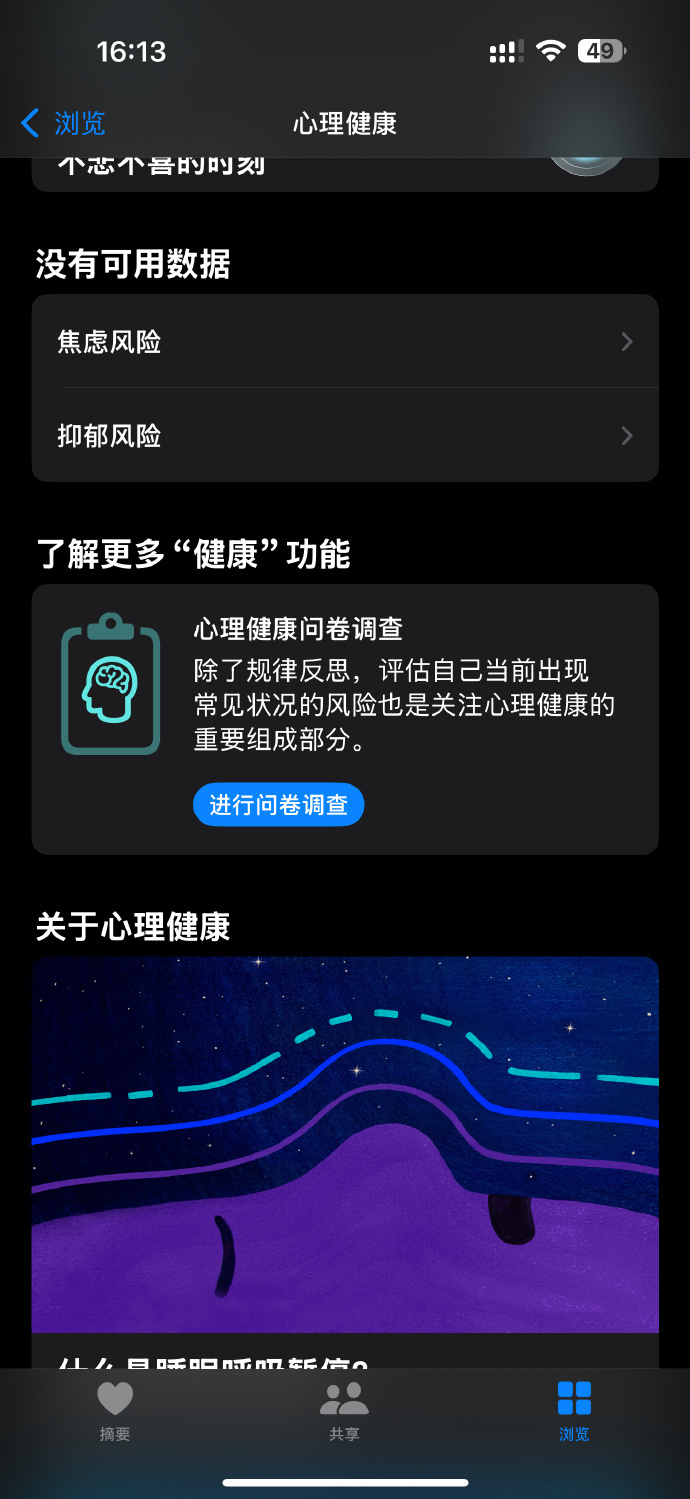Select the 浏览 tab
The width and height of the screenshot is (690, 1499).
click(574, 1410)
